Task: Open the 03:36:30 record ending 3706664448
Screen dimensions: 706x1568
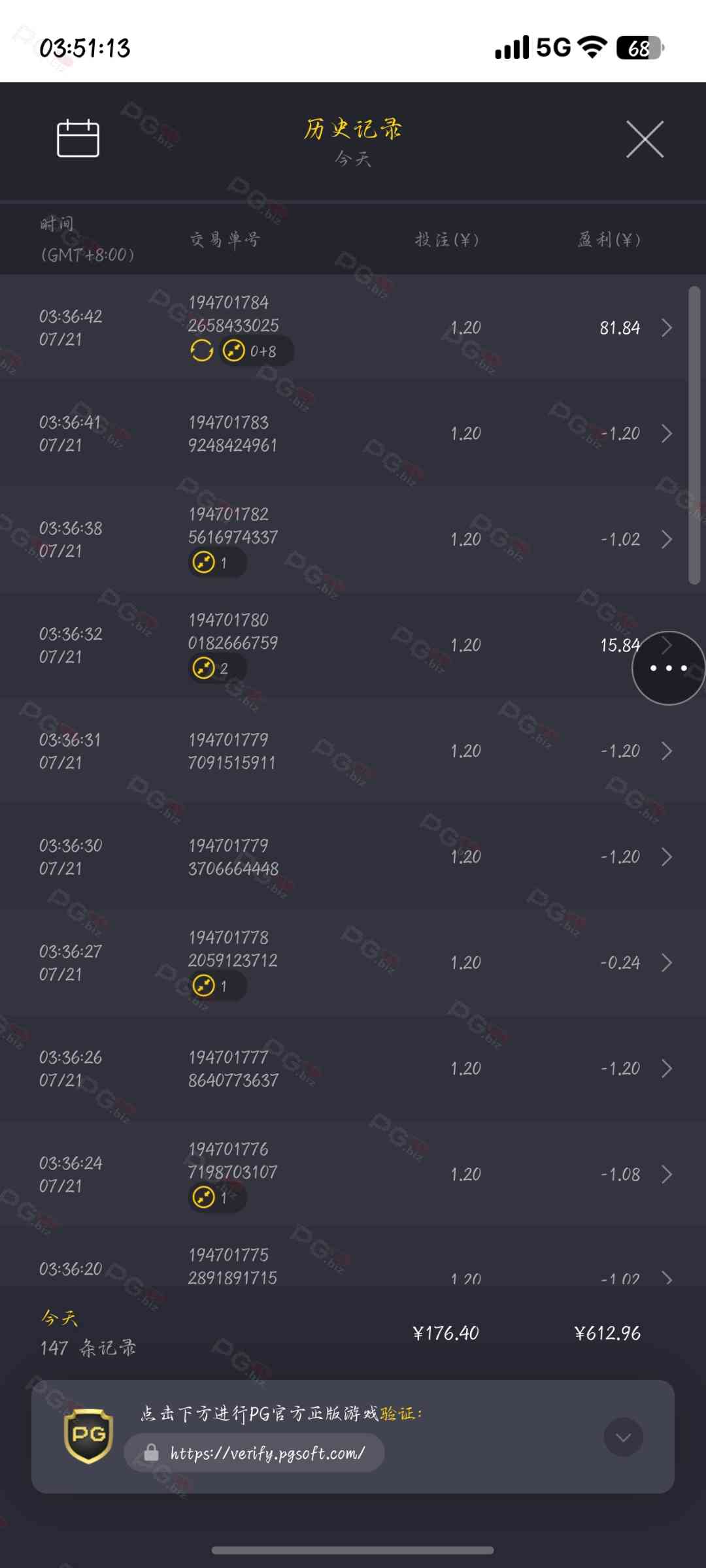Action: (353, 857)
